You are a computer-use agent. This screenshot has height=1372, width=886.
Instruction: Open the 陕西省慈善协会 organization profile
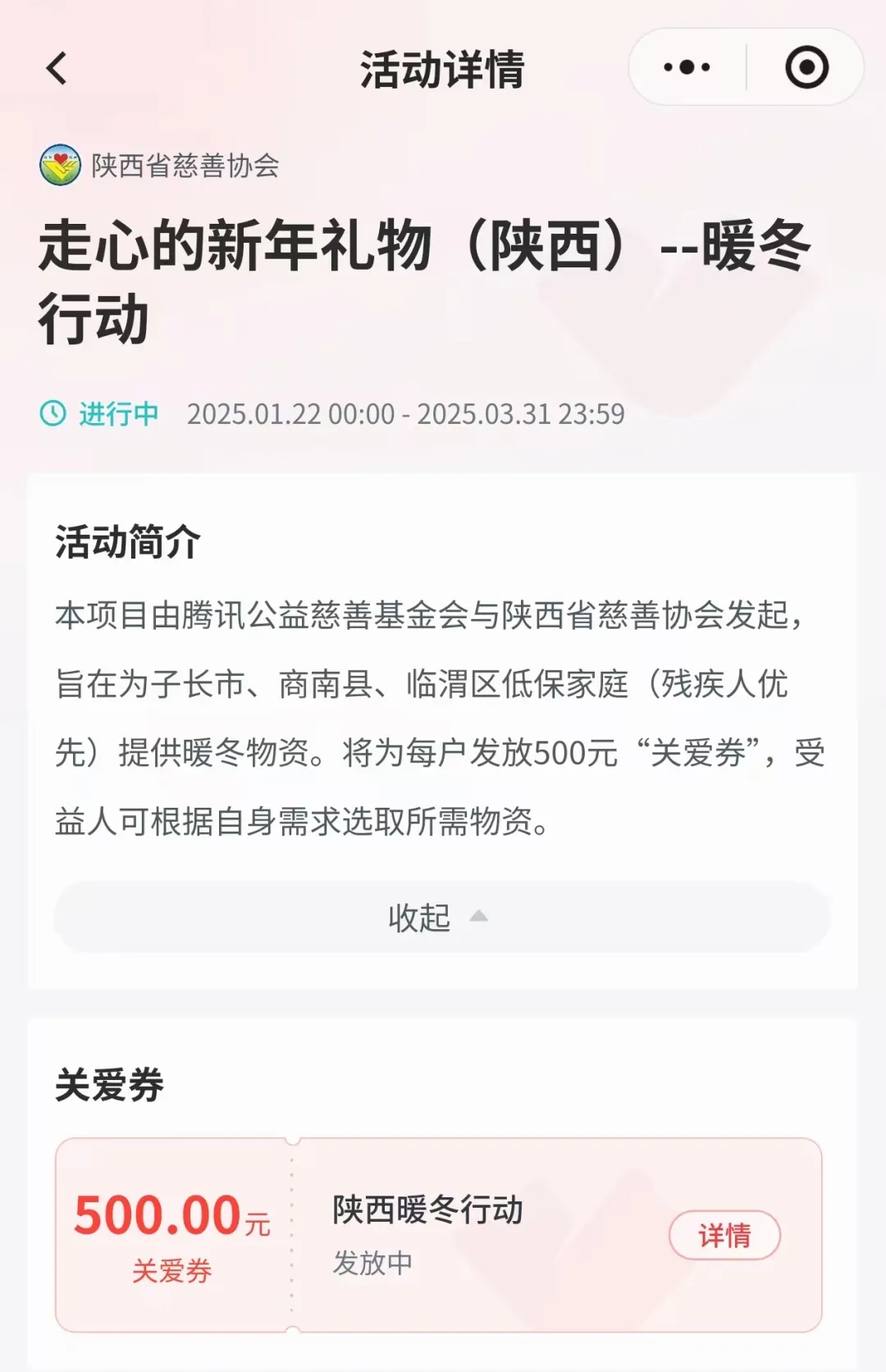pos(160,166)
